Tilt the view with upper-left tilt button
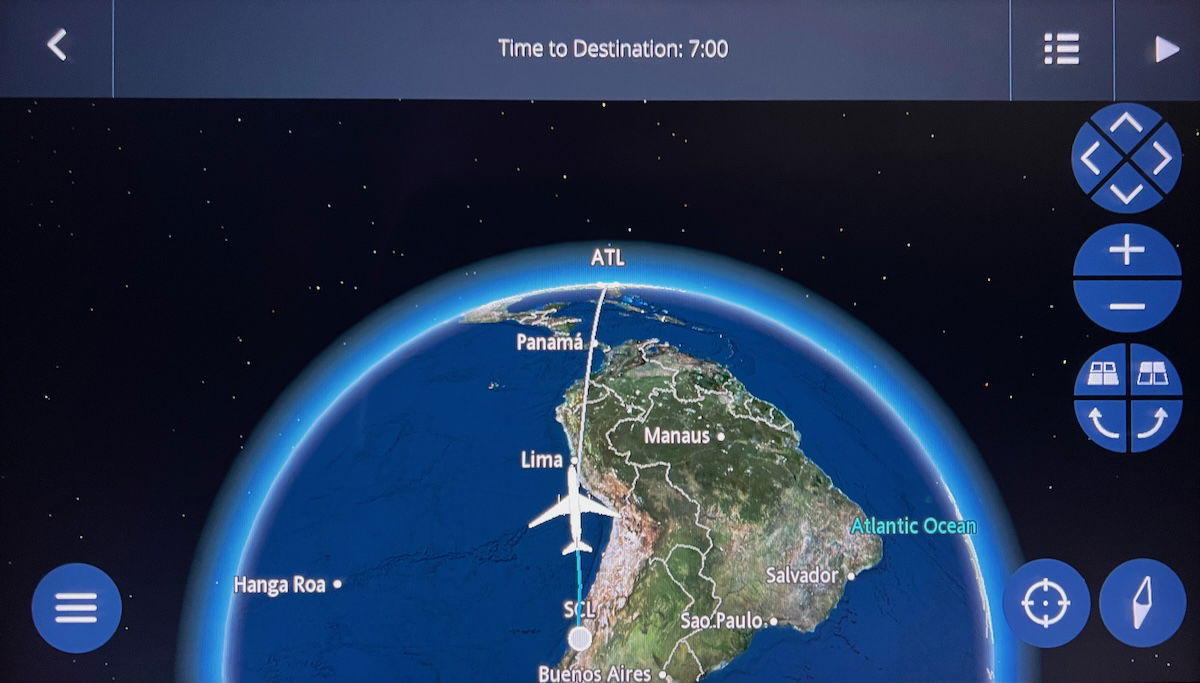Image resolution: width=1200 pixels, height=683 pixels. pyautogui.click(x=1101, y=373)
